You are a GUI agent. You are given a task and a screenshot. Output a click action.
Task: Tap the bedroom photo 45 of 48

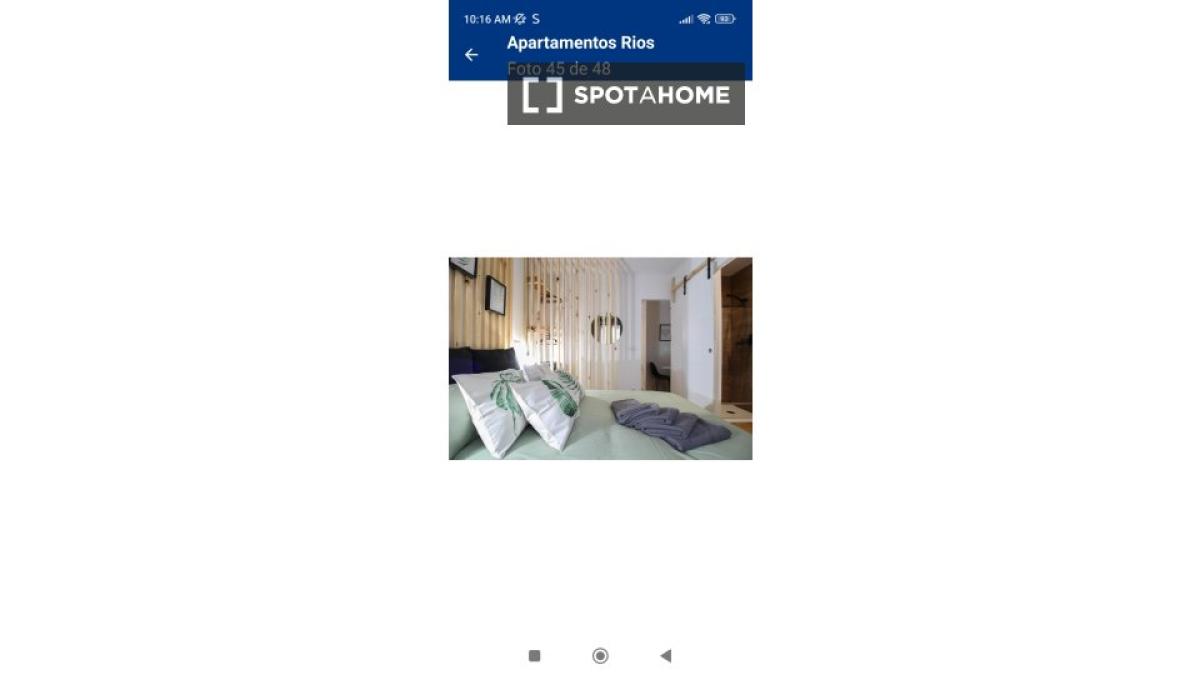pyautogui.click(x=600, y=358)
